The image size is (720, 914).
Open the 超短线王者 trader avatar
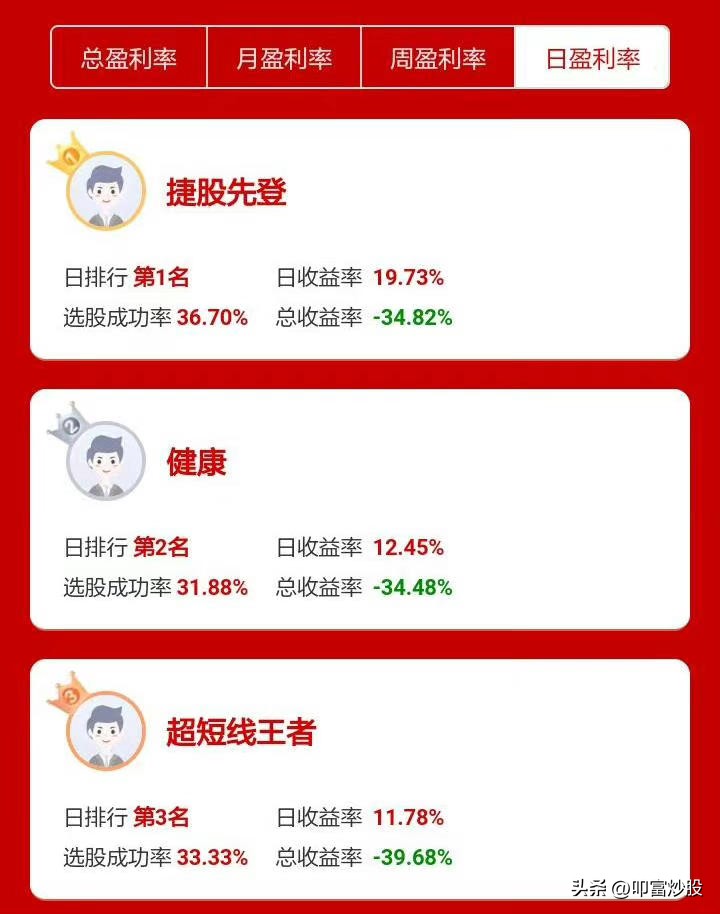[105, 732]
